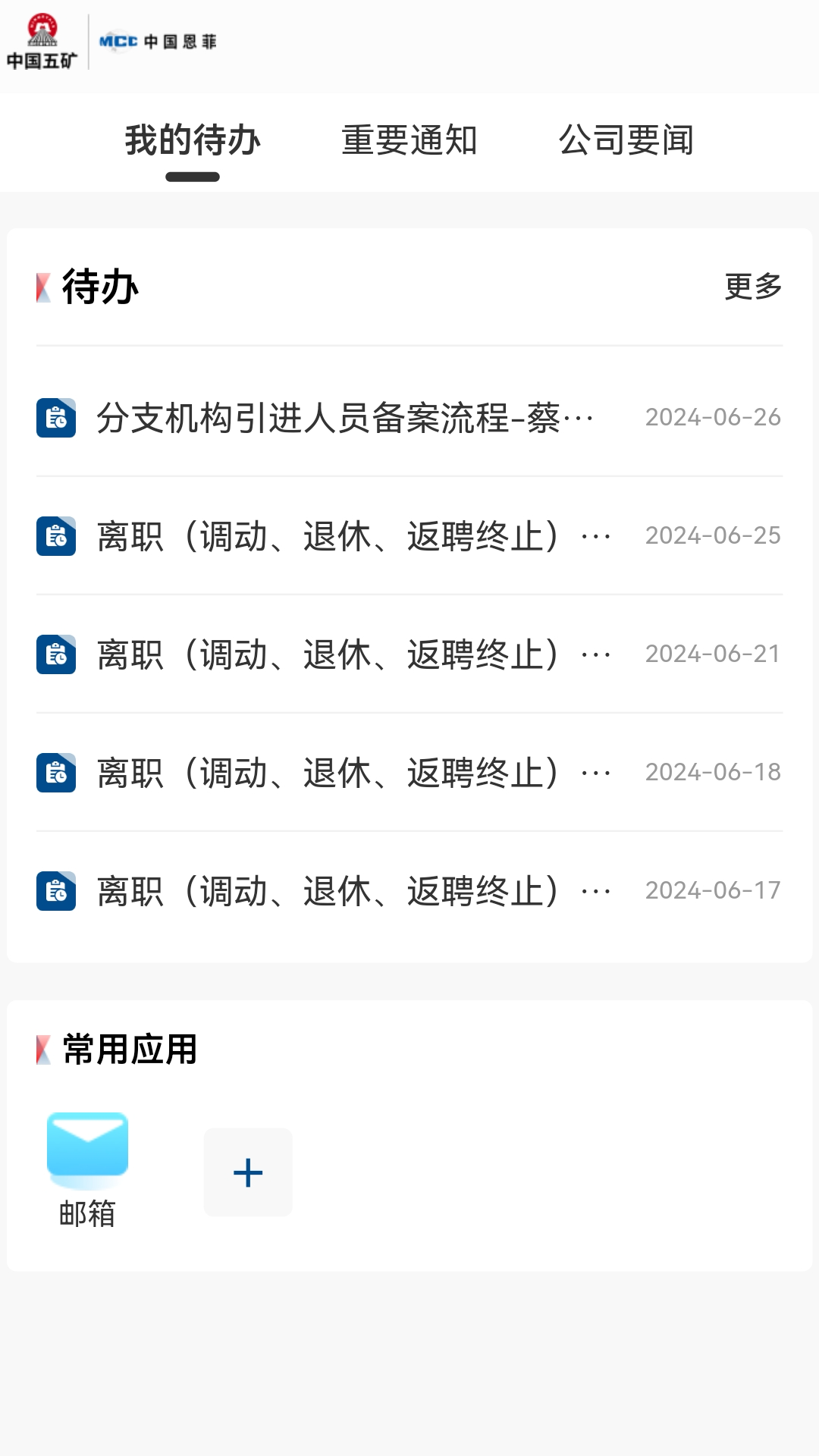The height and width of the screenshot is (1456, 819).
Task: Open the 离职 item dated 2024-06-21
Action: pyautogui.click(x=353, y=654)
